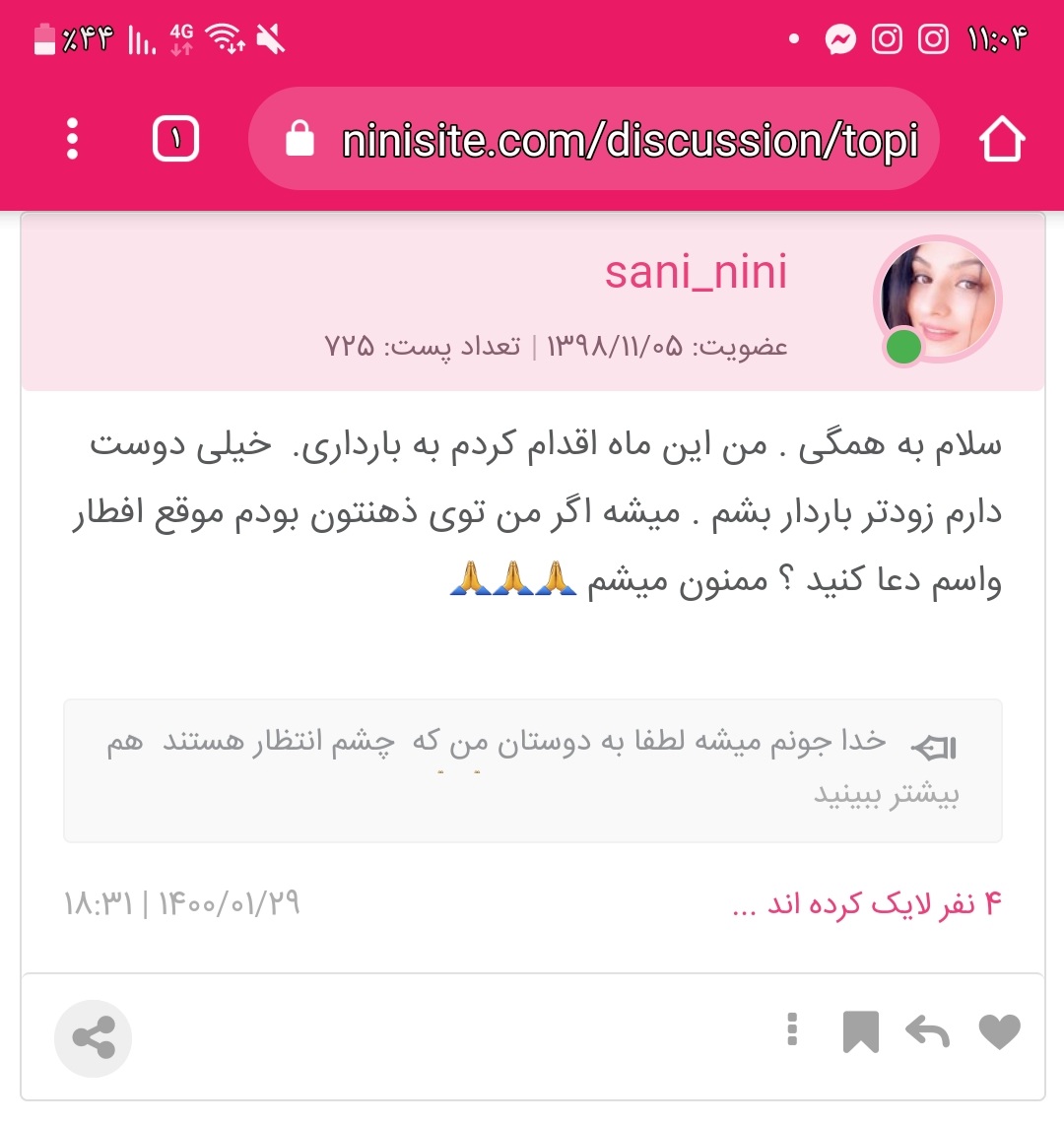
Task: Open the browser overflow menu
Action: pos(72,139)
